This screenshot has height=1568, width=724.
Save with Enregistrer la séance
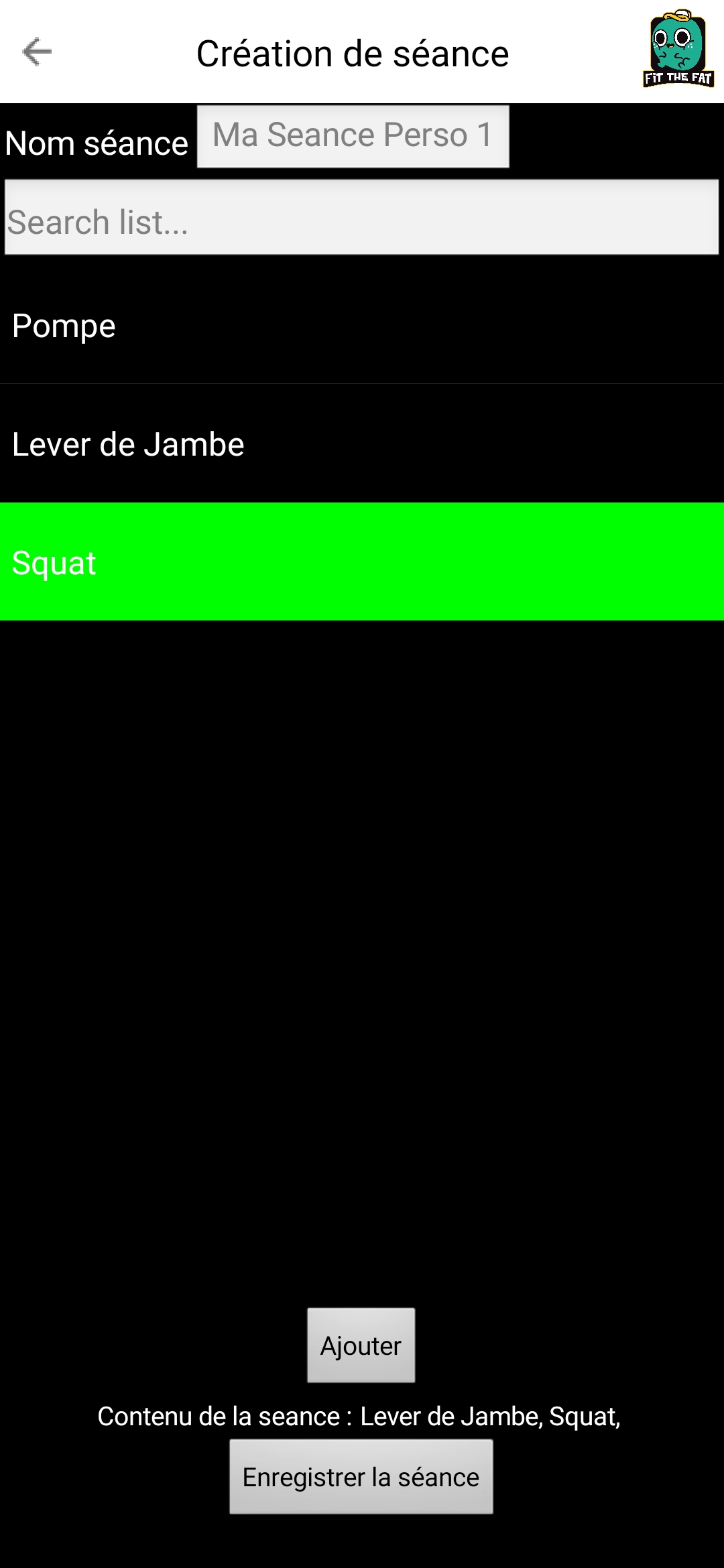(x=361, y=1476)
